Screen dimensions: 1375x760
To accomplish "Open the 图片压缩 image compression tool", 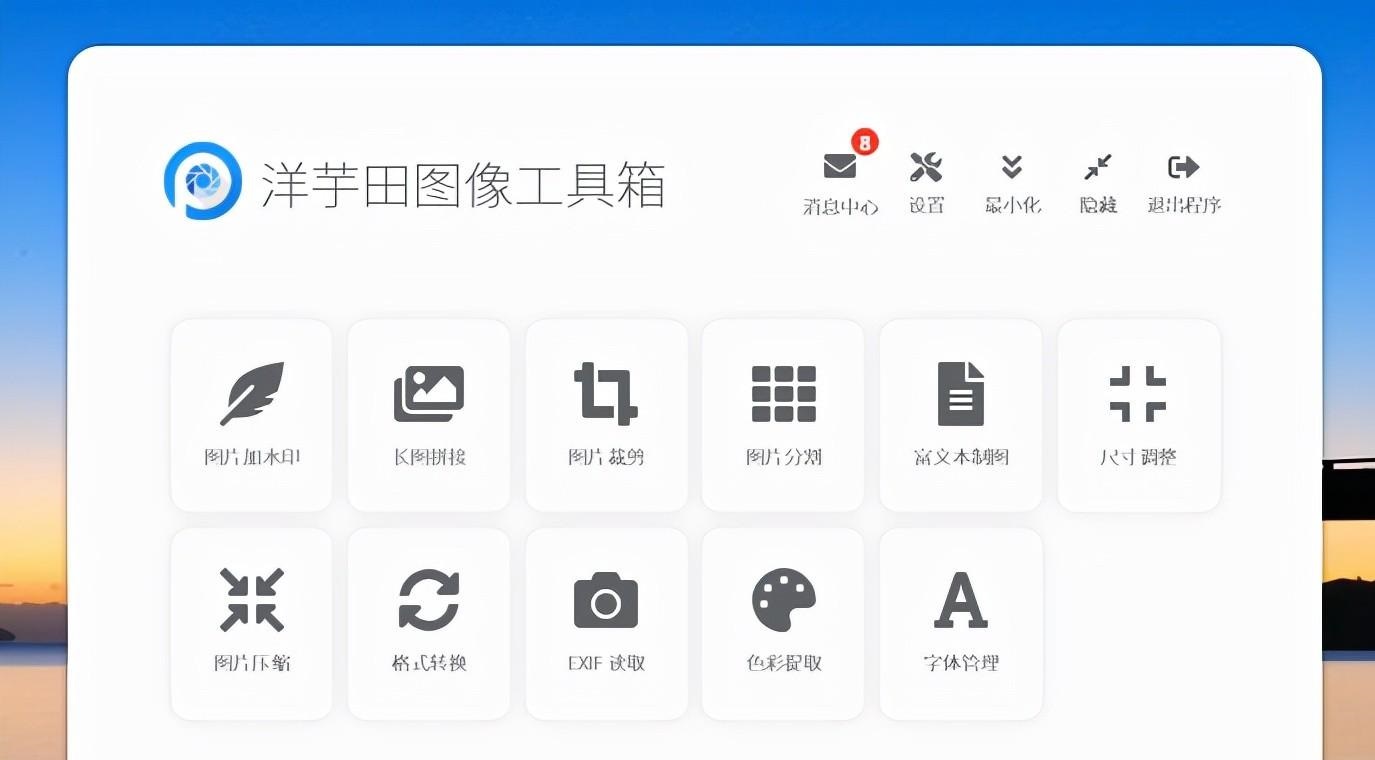I will (x=251, y=622).
